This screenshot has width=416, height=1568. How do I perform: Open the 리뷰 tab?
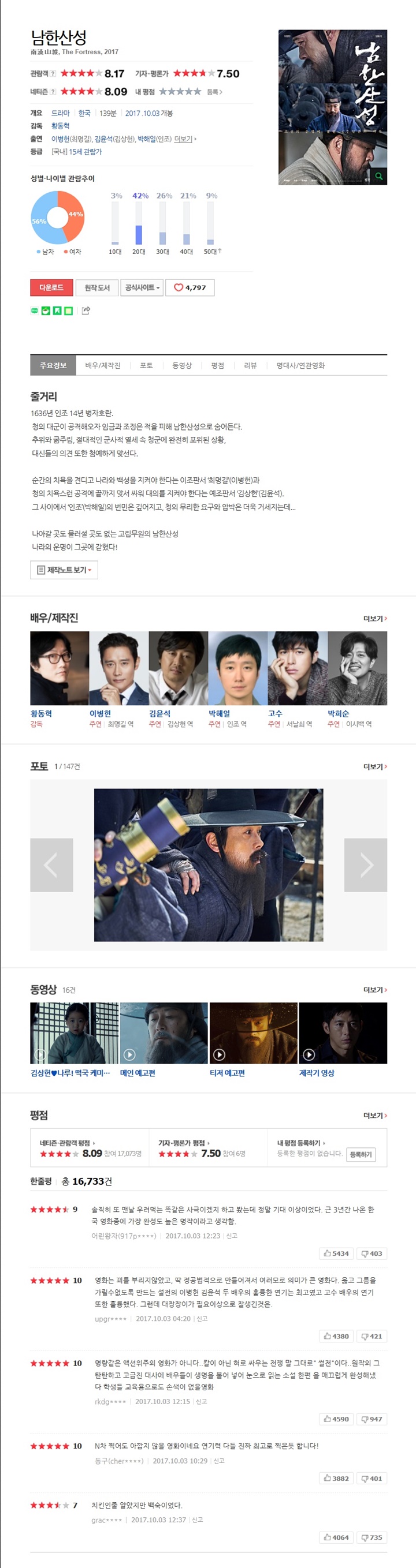pyautogui.click(x=250, y=365)
